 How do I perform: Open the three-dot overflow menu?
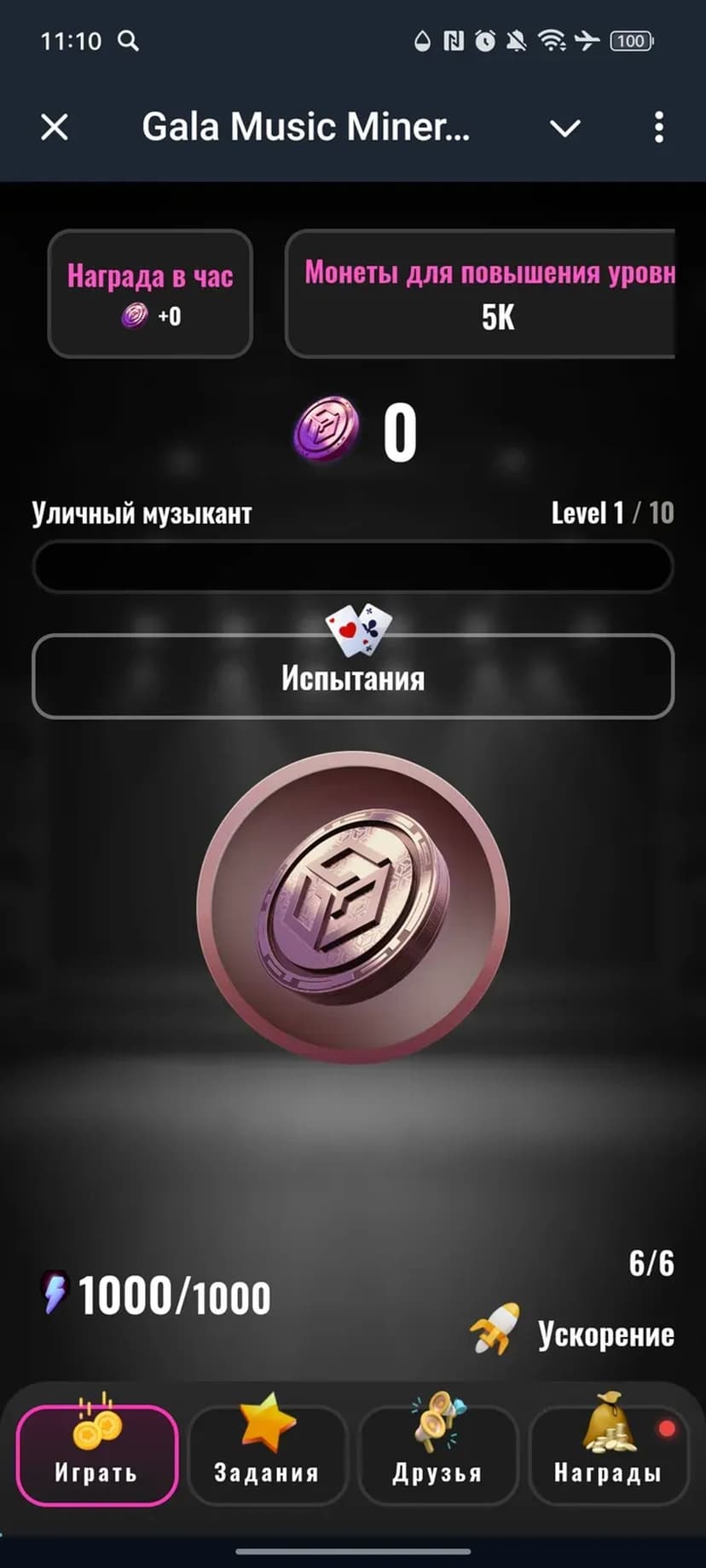pyautogui.click(x=658, y=128)
